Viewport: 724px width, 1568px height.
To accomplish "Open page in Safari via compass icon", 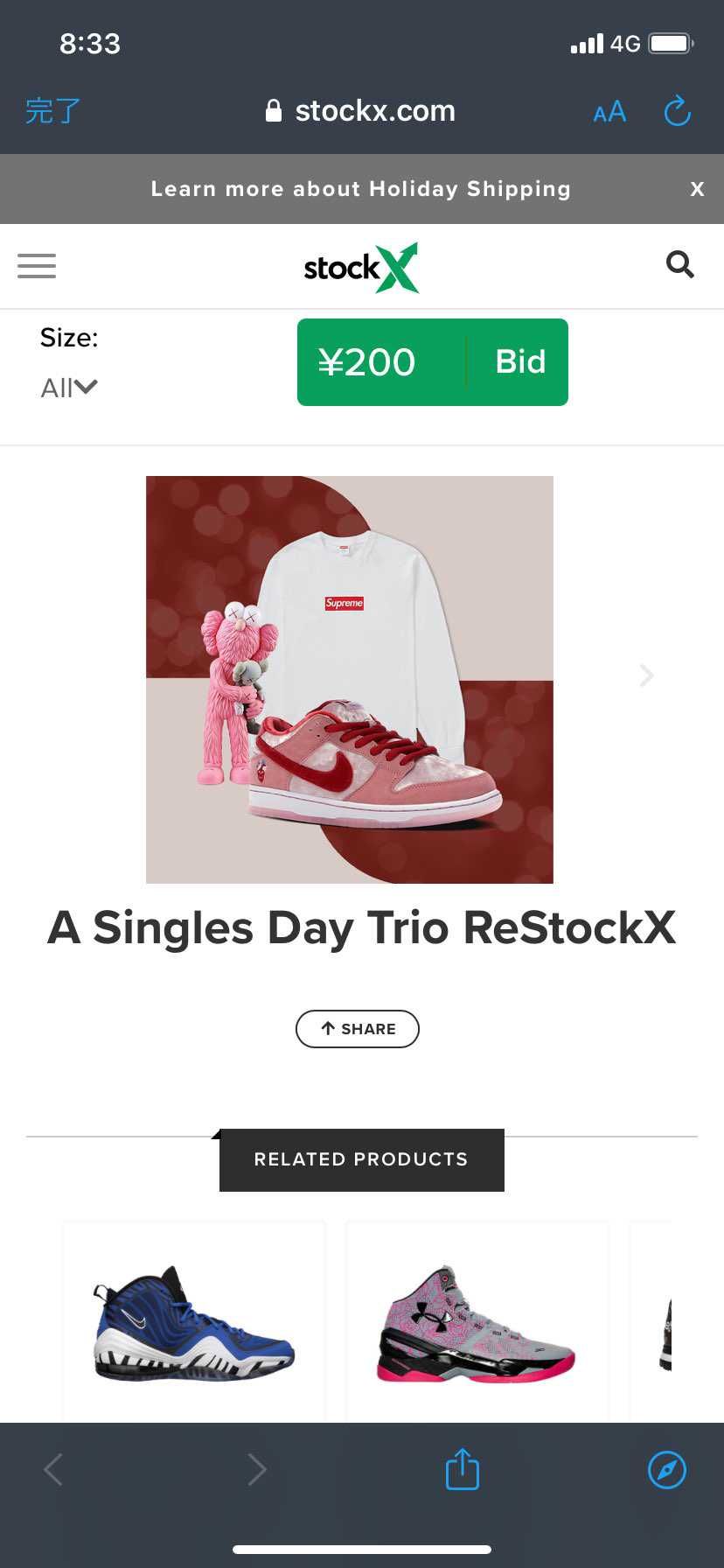I will tap(666, 1469).
